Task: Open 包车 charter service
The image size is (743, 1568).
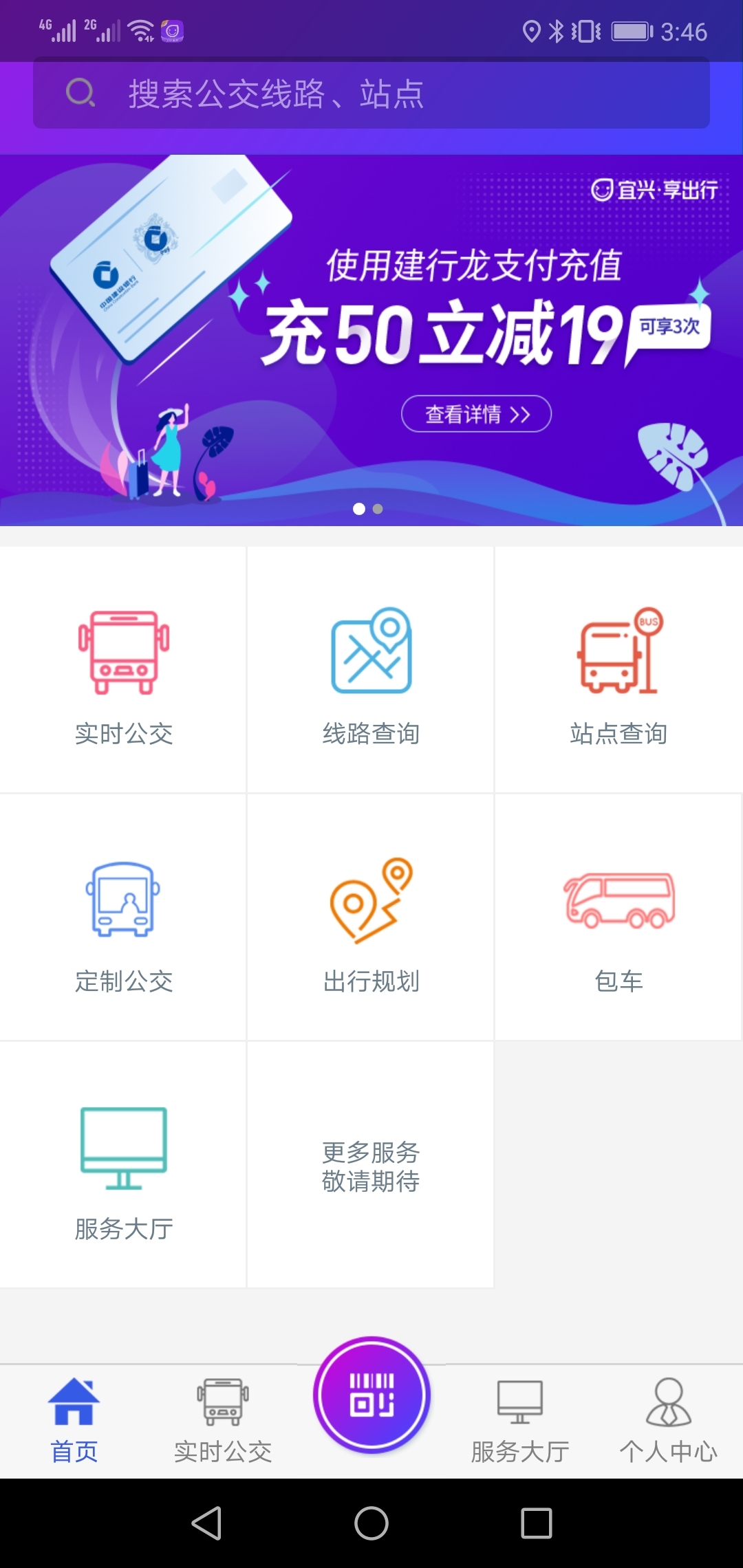Action: pos(618,918)
